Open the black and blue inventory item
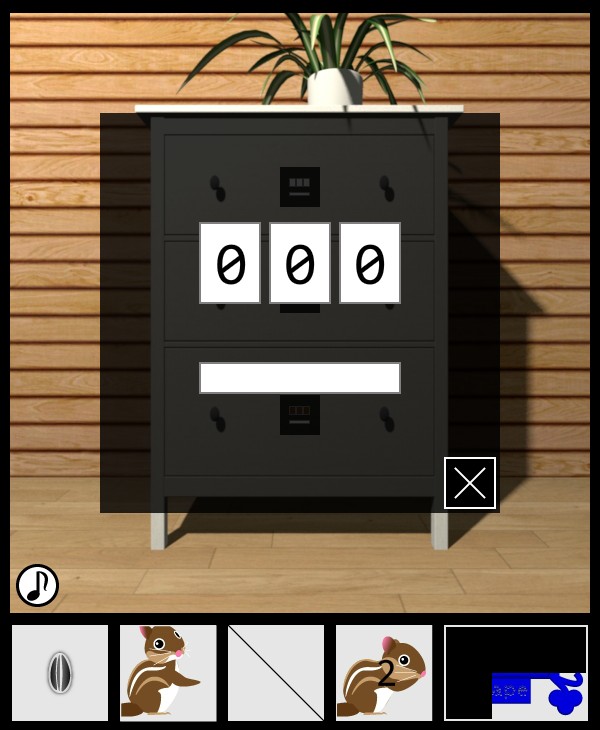Screen dimensions: 600x730 click(516, 673)
